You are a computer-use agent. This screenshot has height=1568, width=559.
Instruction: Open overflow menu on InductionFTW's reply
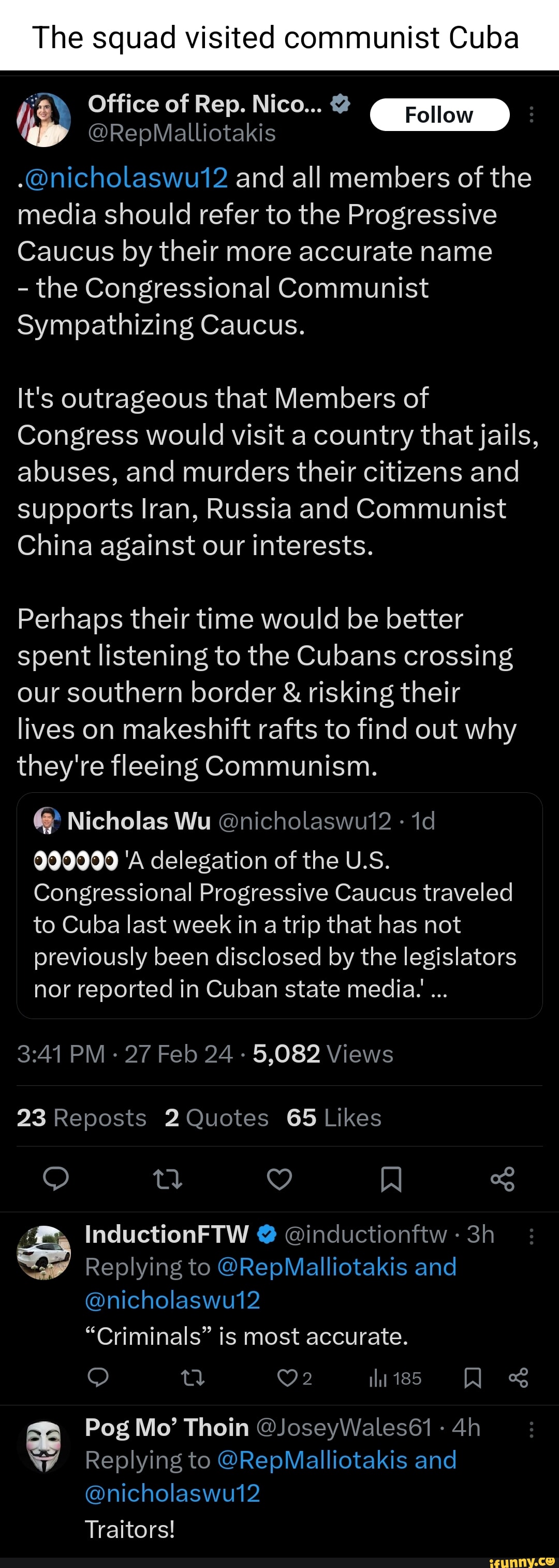(x=531, y=1236)
